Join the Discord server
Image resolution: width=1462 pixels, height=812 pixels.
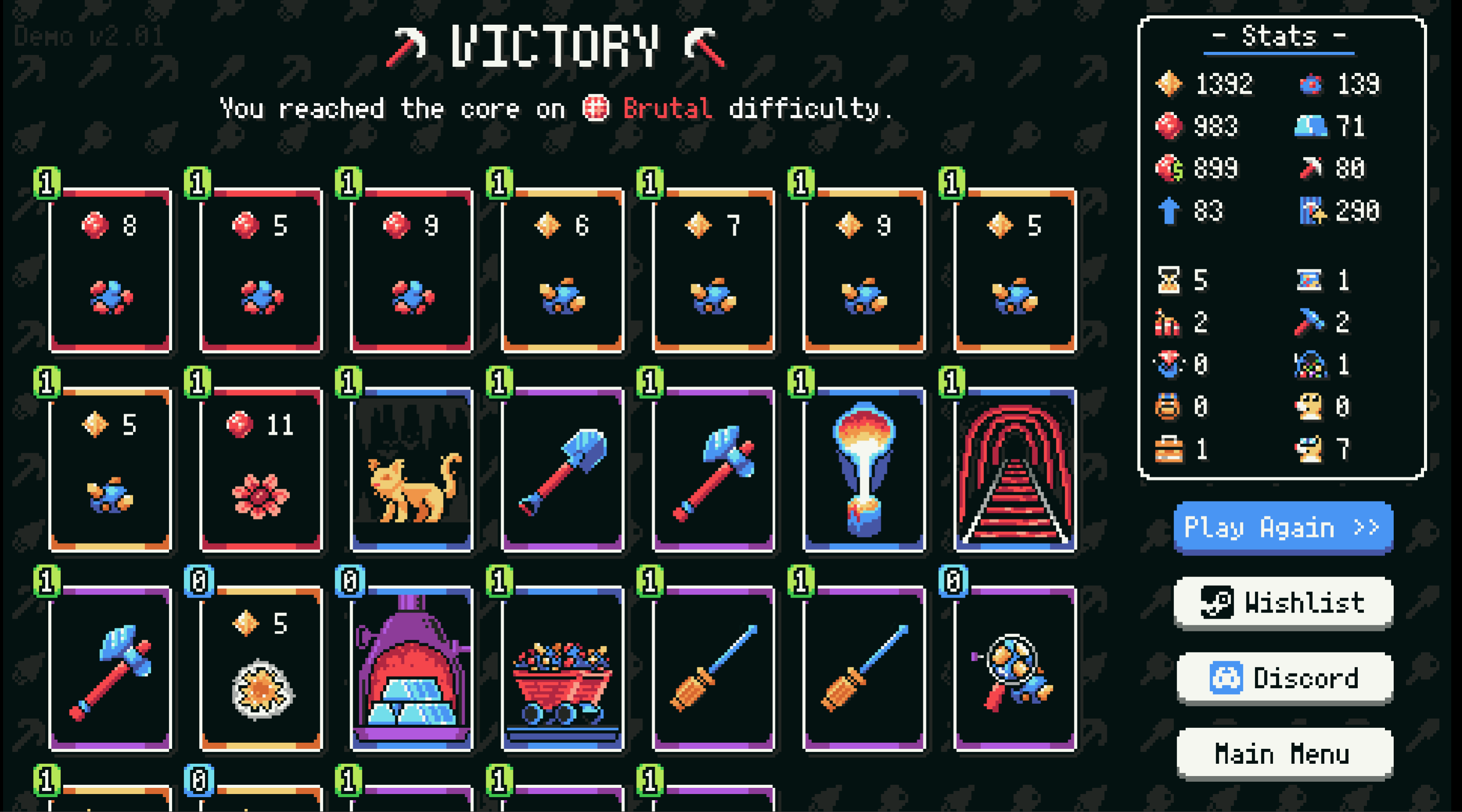1284,678
